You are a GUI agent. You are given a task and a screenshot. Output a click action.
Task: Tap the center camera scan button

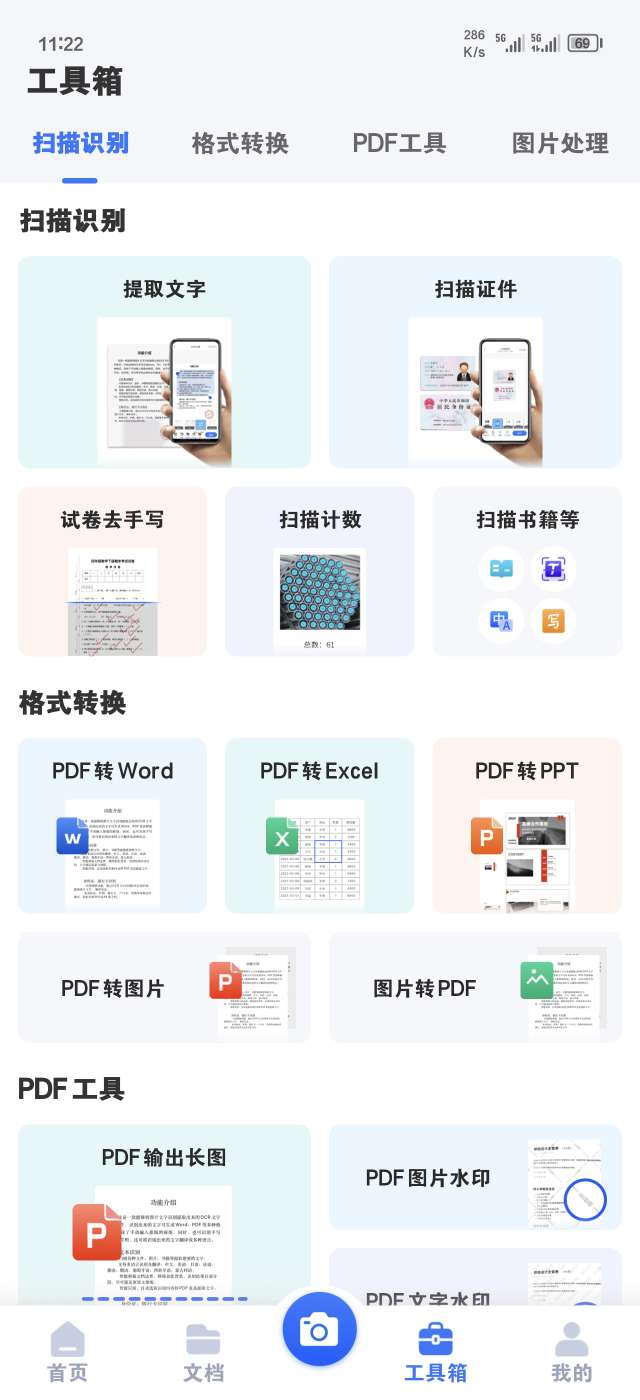click(319, 1330)
